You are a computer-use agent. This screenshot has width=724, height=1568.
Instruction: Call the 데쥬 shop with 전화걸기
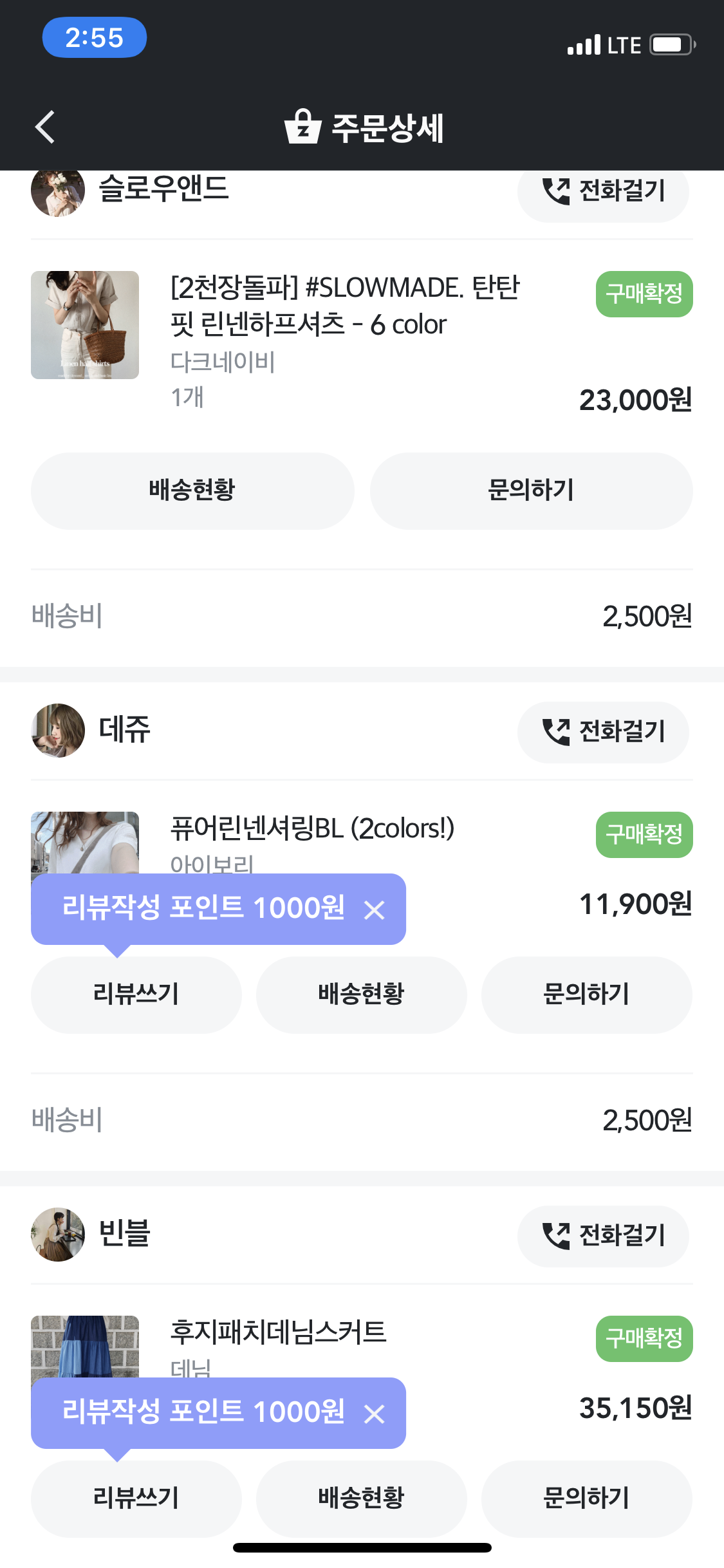click(603, 732)
